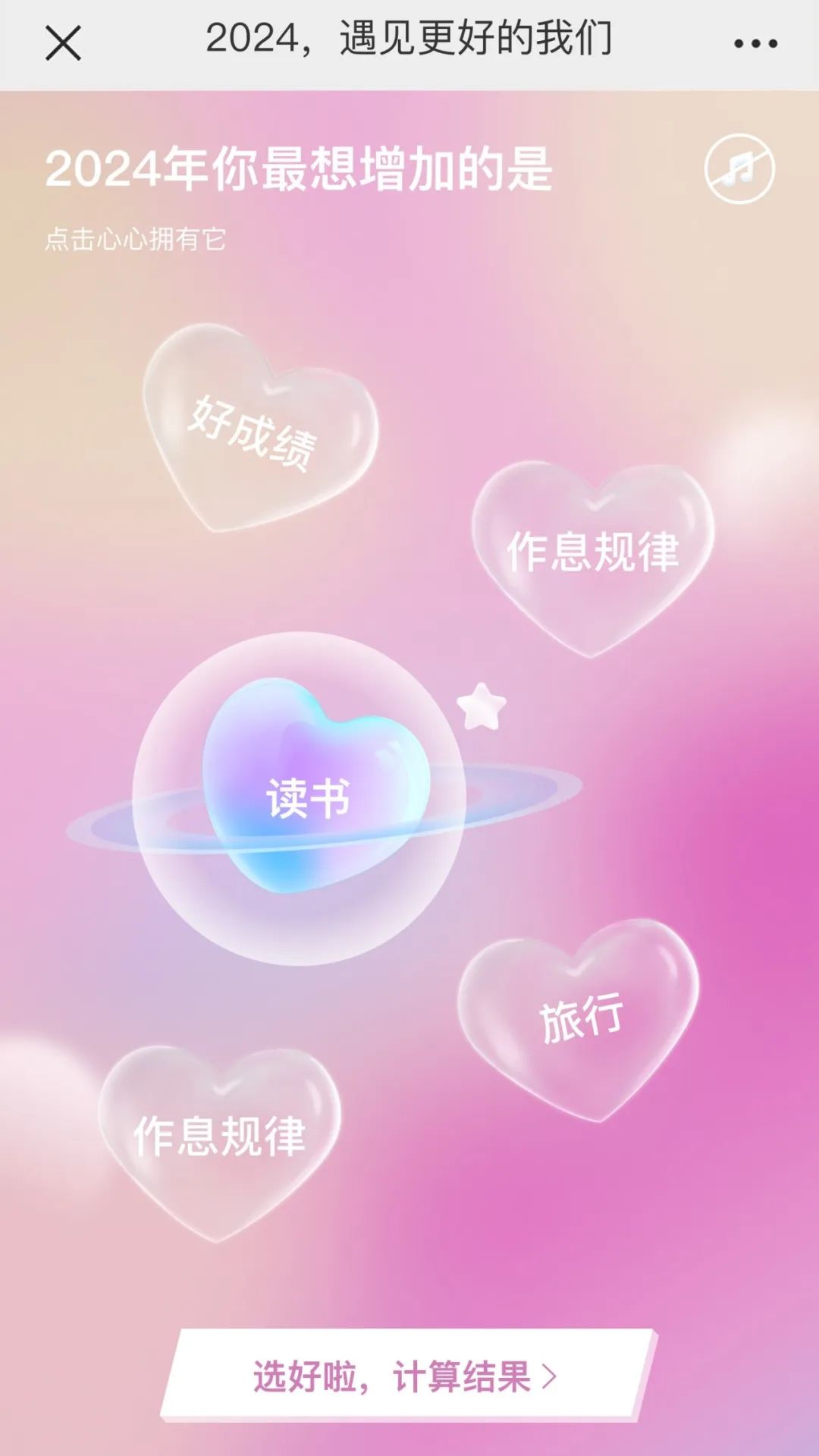Choose the 旅行 heart bubble
The width and height of the screenshot is (819, 1456).
pyautogui.click(x=580, y=1018)
